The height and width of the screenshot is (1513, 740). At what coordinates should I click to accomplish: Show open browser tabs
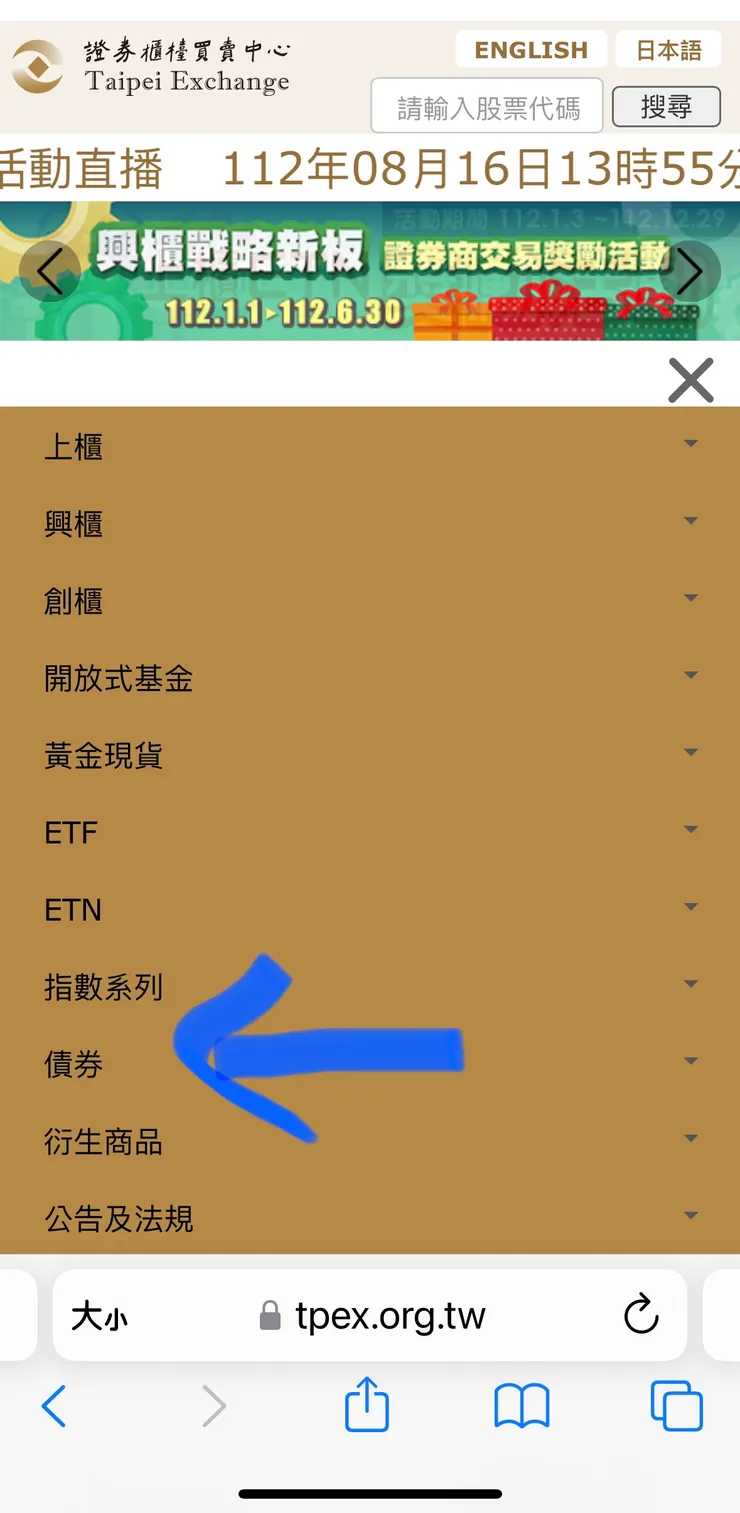click(677, 1405)
